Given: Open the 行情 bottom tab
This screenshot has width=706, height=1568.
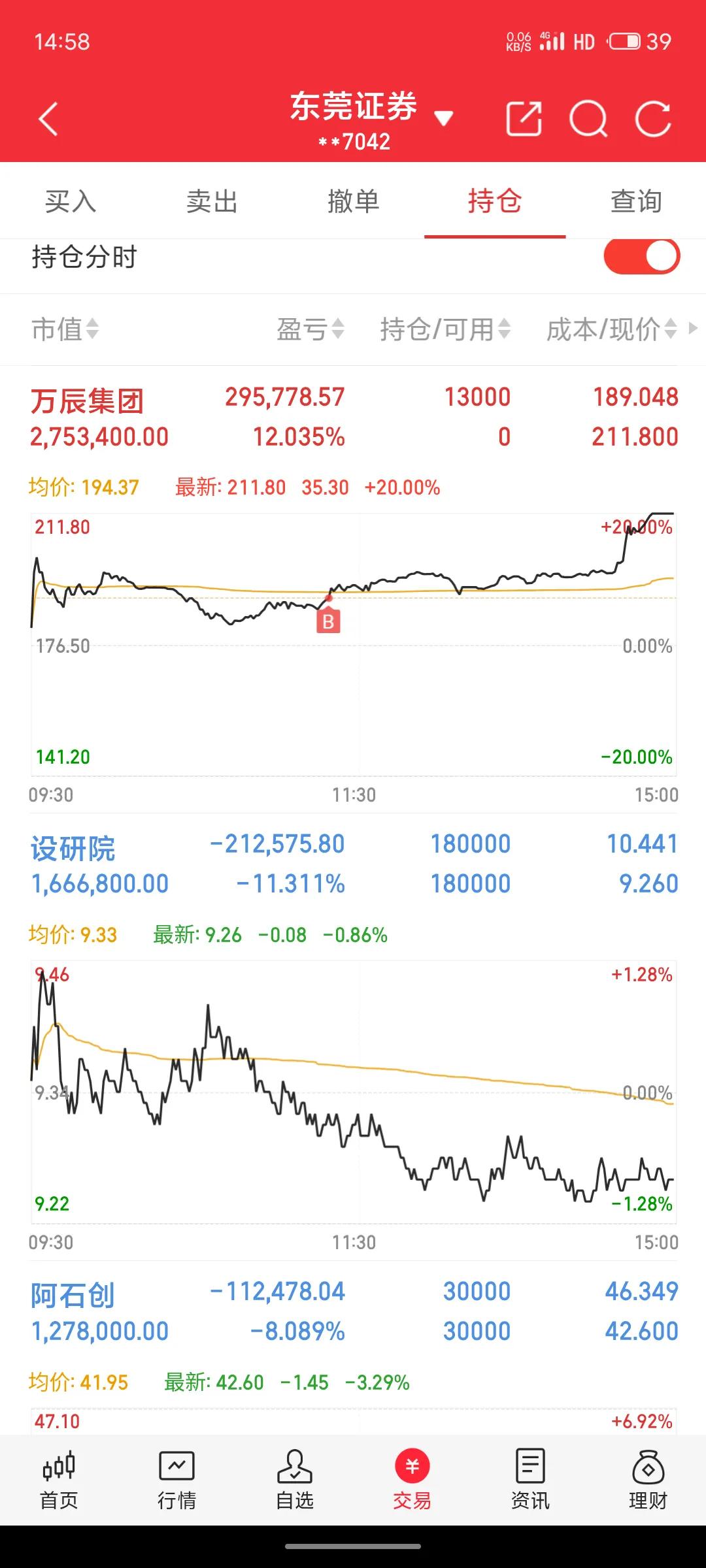Looking at the screenshot, I should pyautogui.click(x=176, y=1480).
